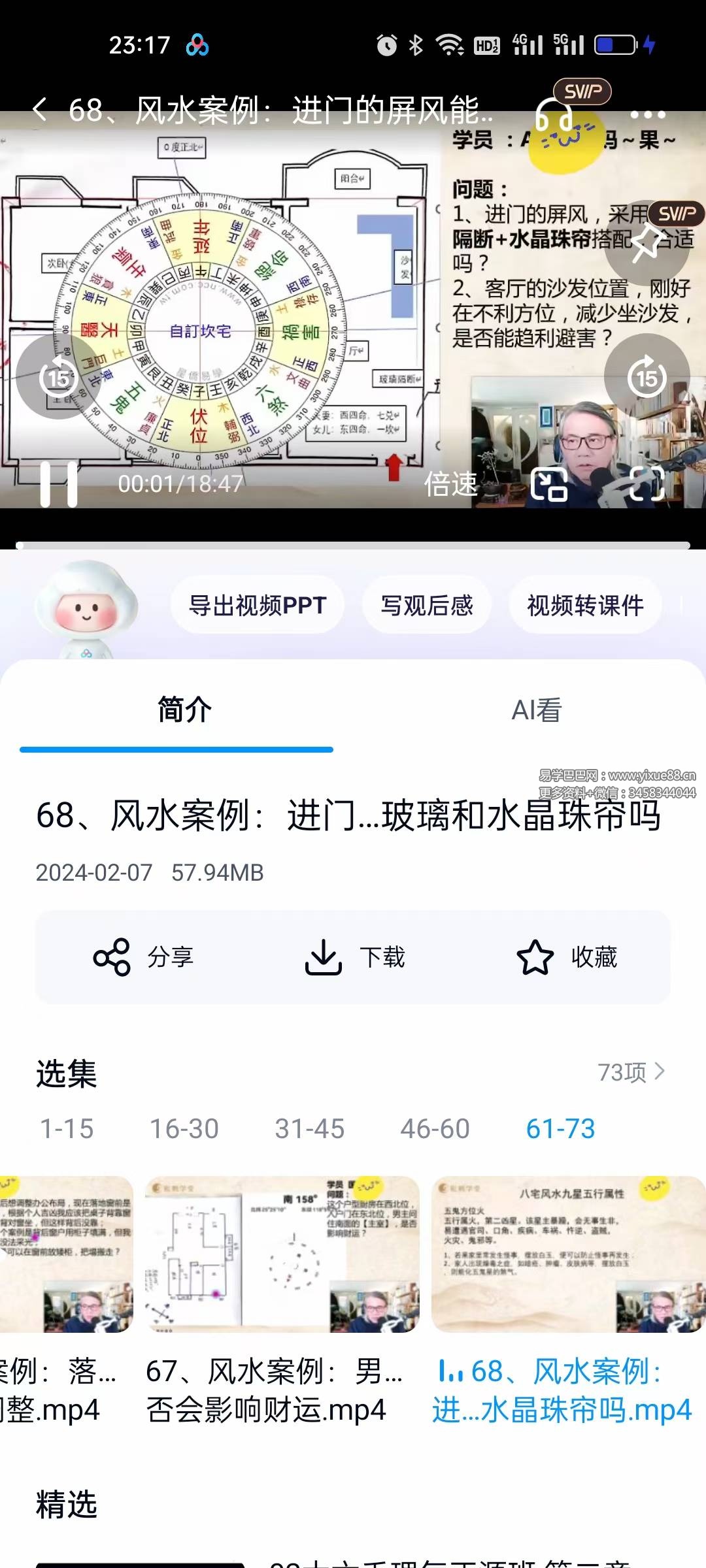The image size is (706, 1568).
Task: Switch to the AI看 tab
Action: tap(537, 711)
